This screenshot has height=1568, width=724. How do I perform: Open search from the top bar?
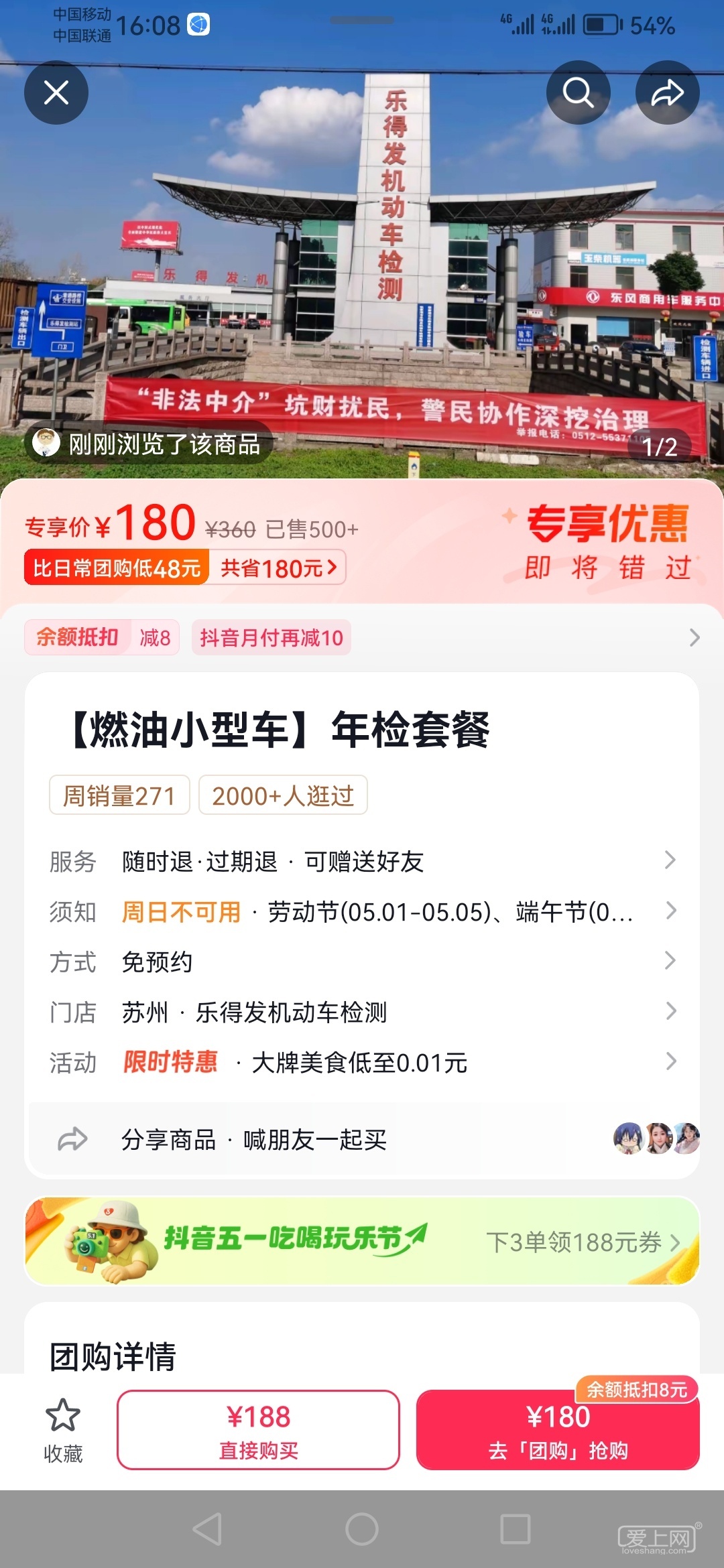[x=578, y=92]
